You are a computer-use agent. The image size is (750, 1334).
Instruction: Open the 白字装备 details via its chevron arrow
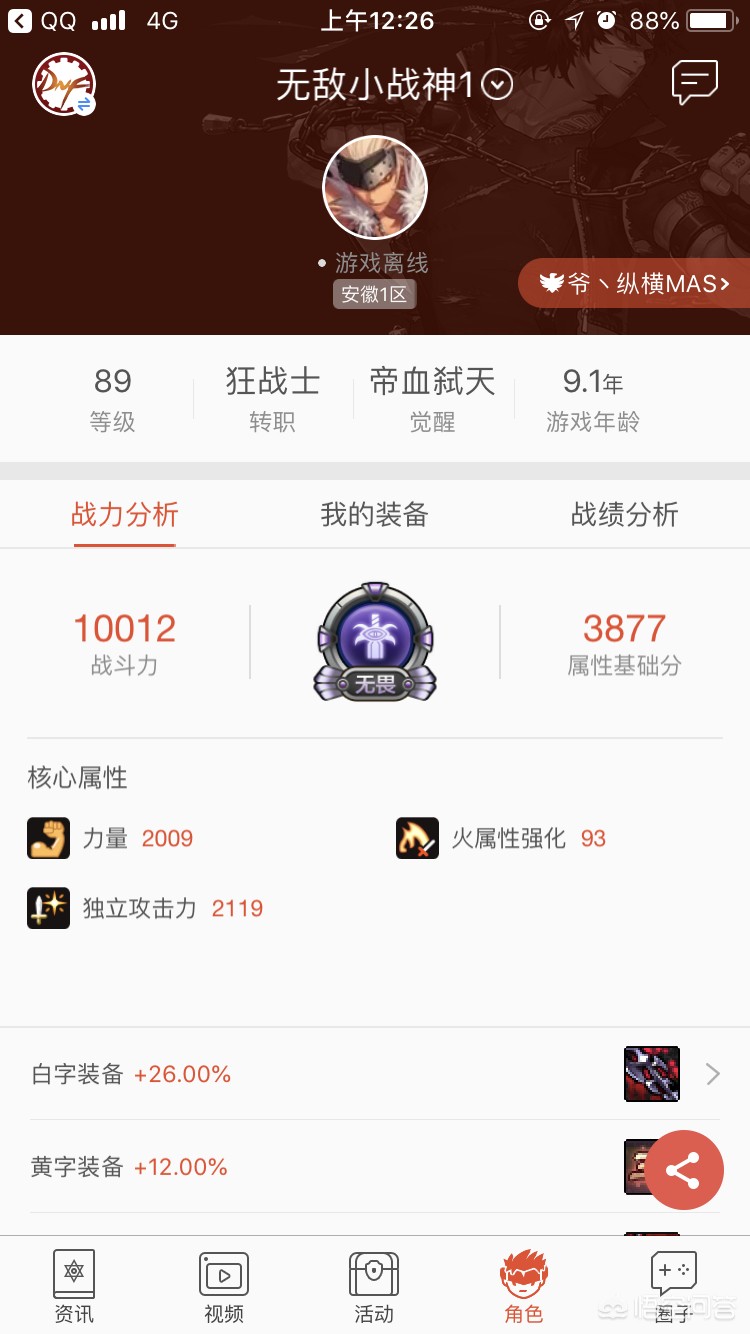point(712,1074)
